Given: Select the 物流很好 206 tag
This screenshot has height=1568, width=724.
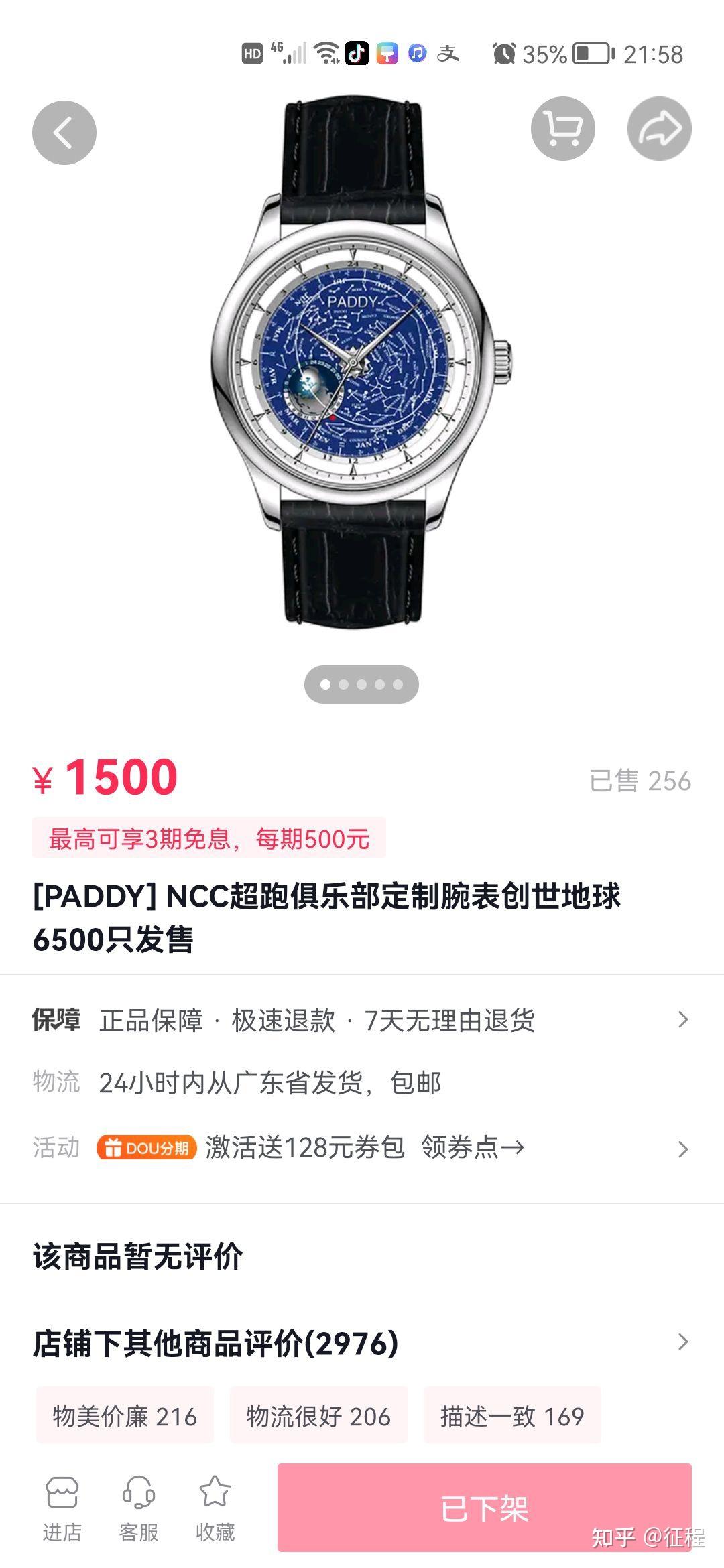Looking at the screenshot, I should [318, 1416].
